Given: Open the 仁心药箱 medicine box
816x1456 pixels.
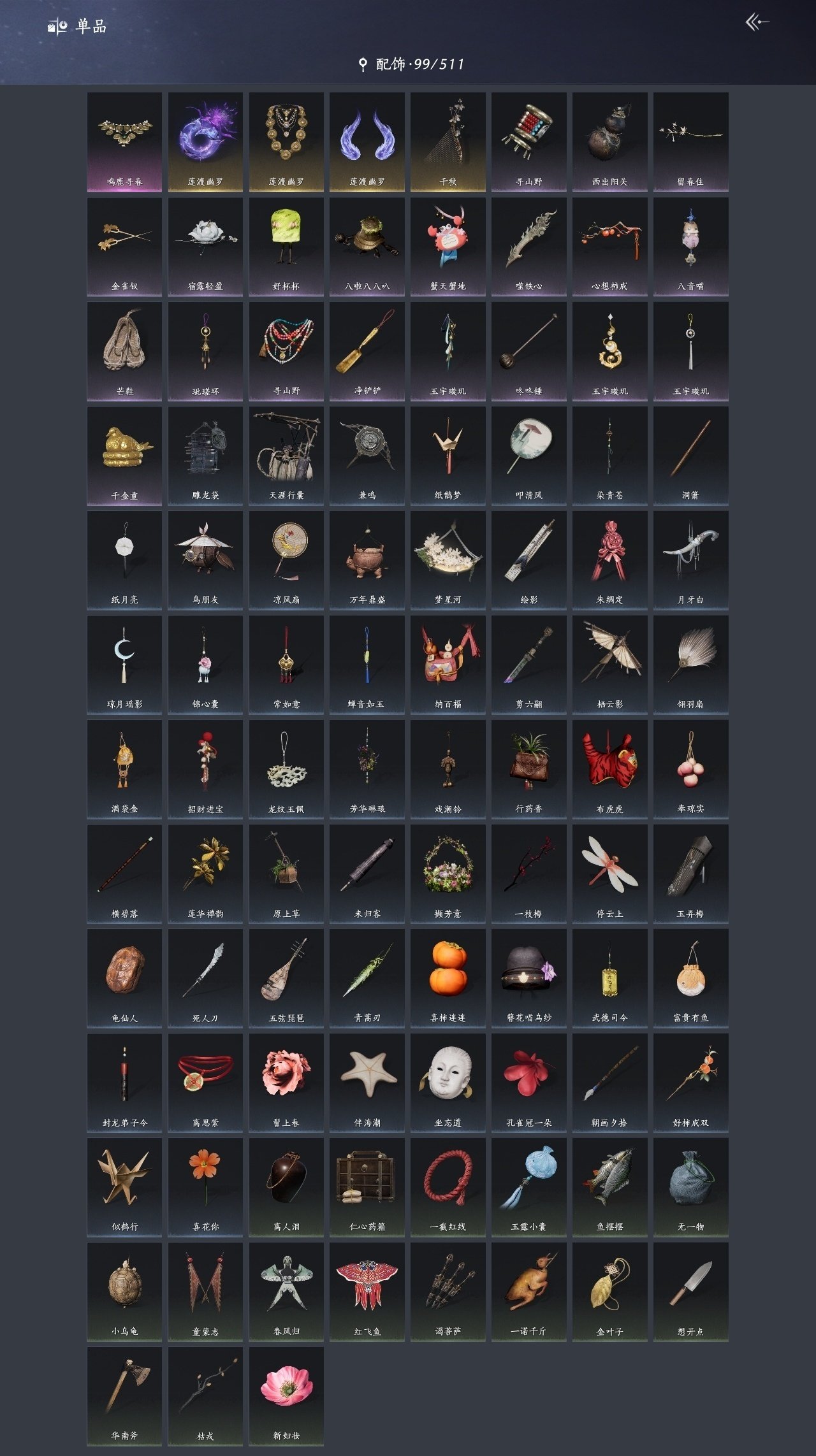Looking at the screenshot, I should pos(367,1187).
